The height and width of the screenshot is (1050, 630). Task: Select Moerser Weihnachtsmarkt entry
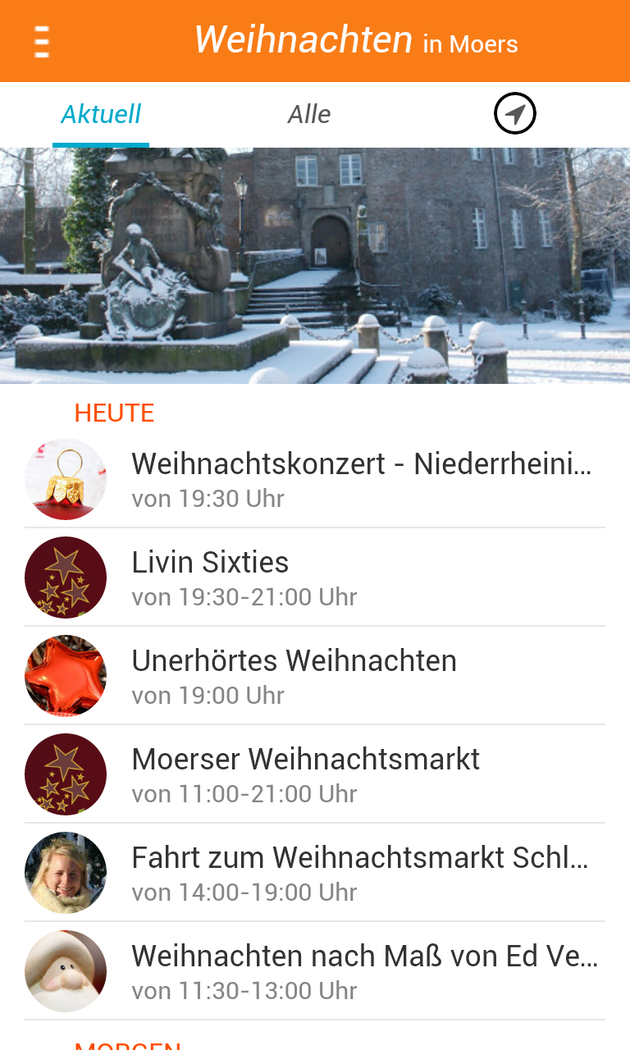click(315, 775)
